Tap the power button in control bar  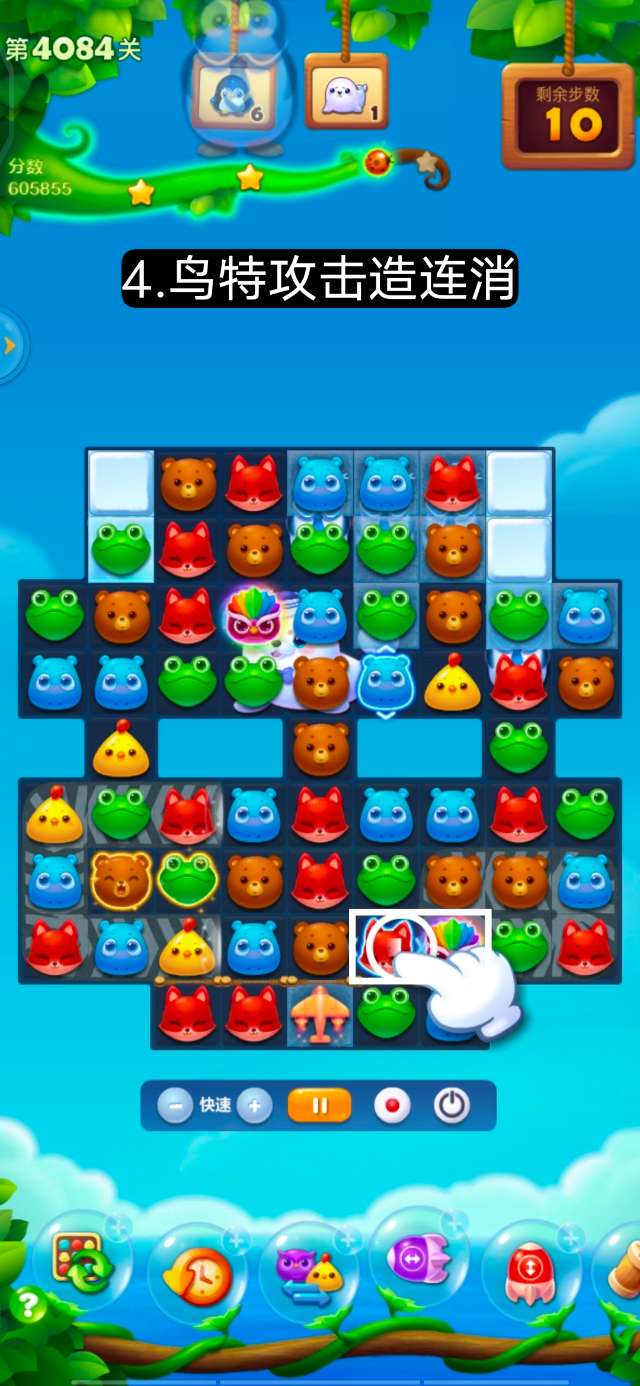click(452, 1106)
